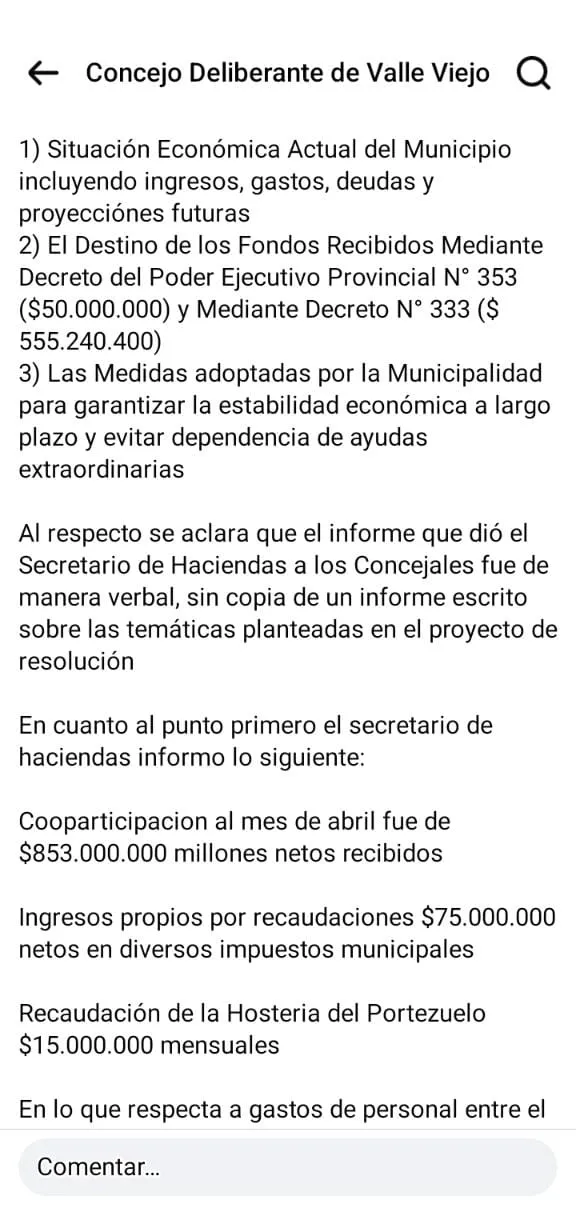The height and width of the screenshot is (1206, 576).
Task: Open search via the magnifier icon
Action: pyautogui.click(x=534, y=74)
